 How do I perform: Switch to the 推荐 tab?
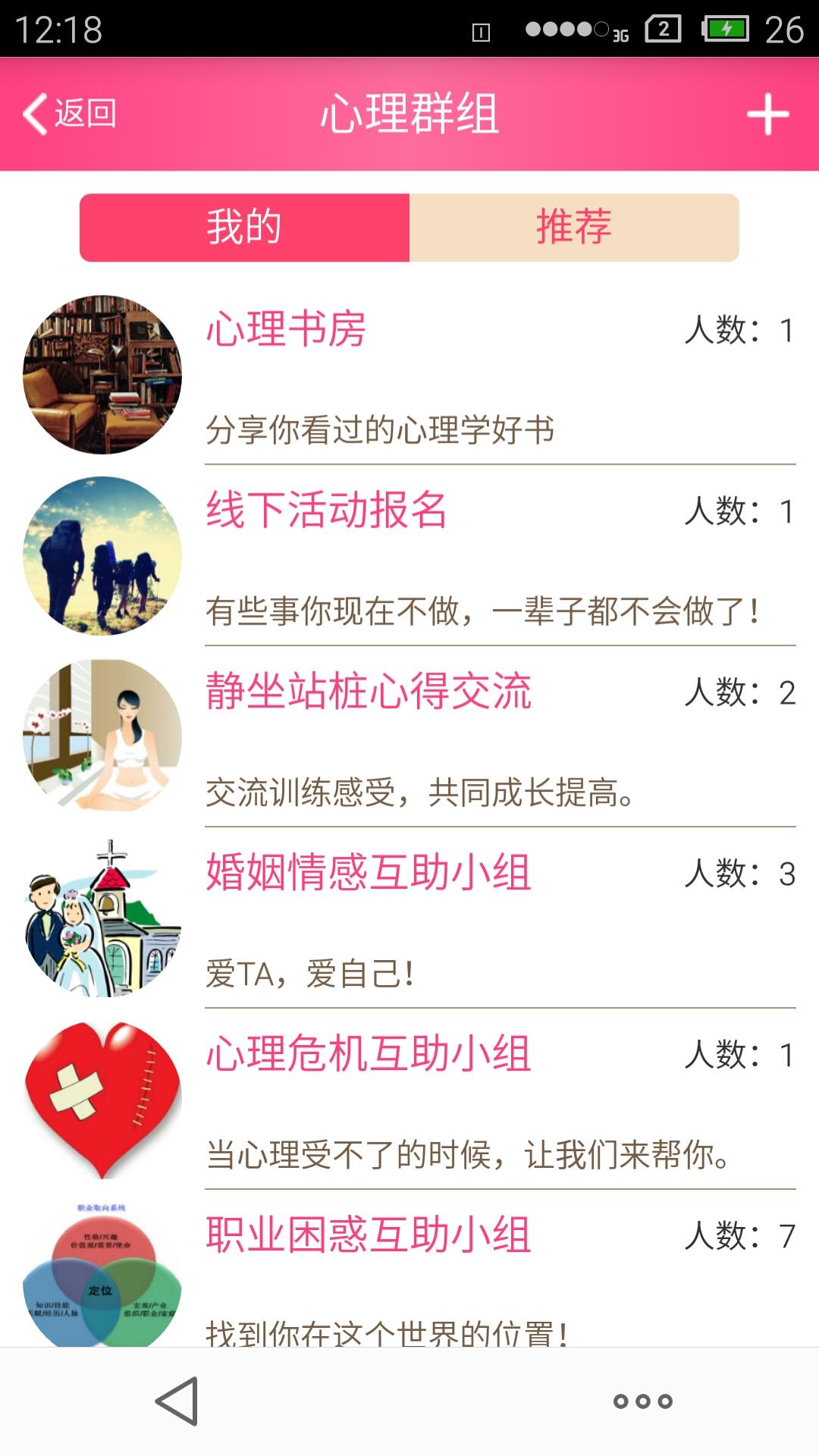(x=574, y=227)
